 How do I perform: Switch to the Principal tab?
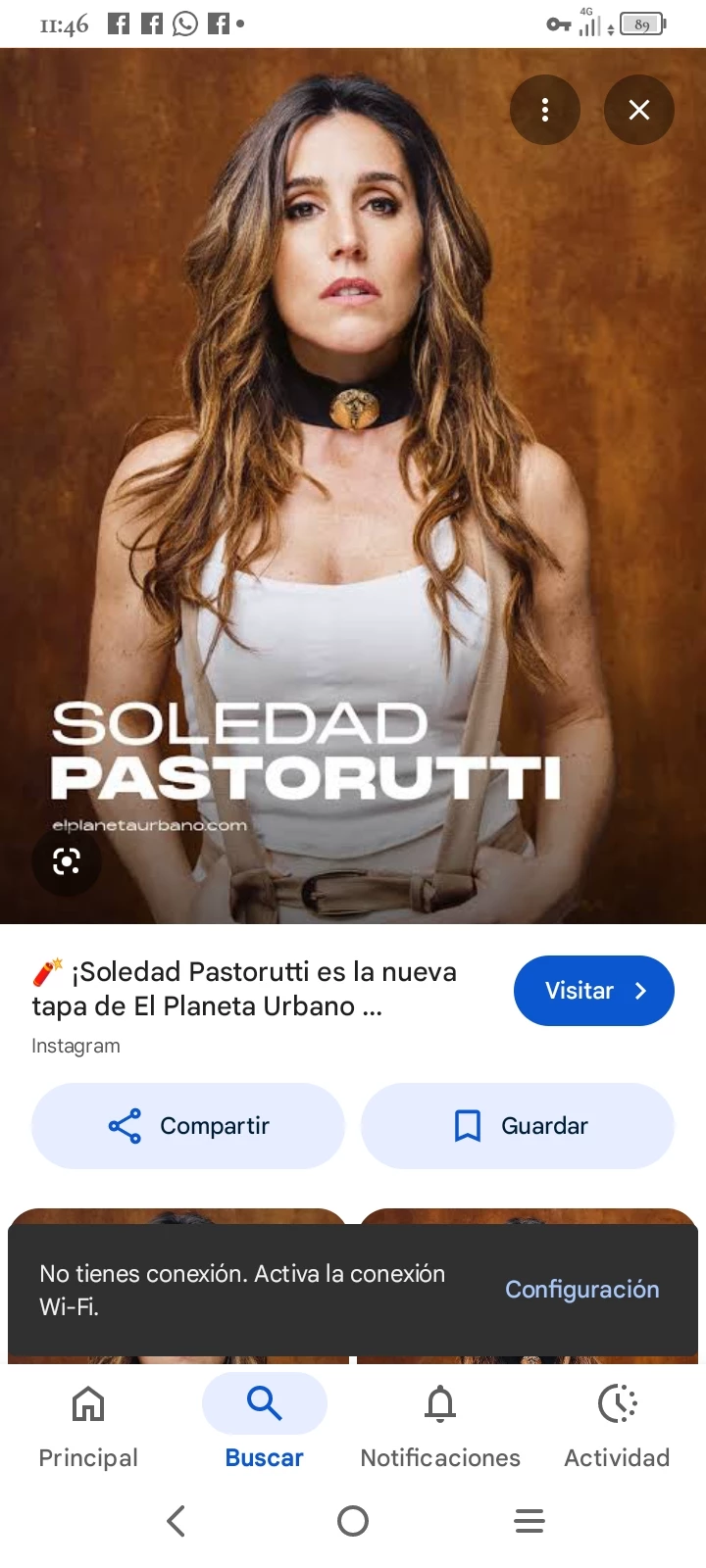coord(88,1426)
